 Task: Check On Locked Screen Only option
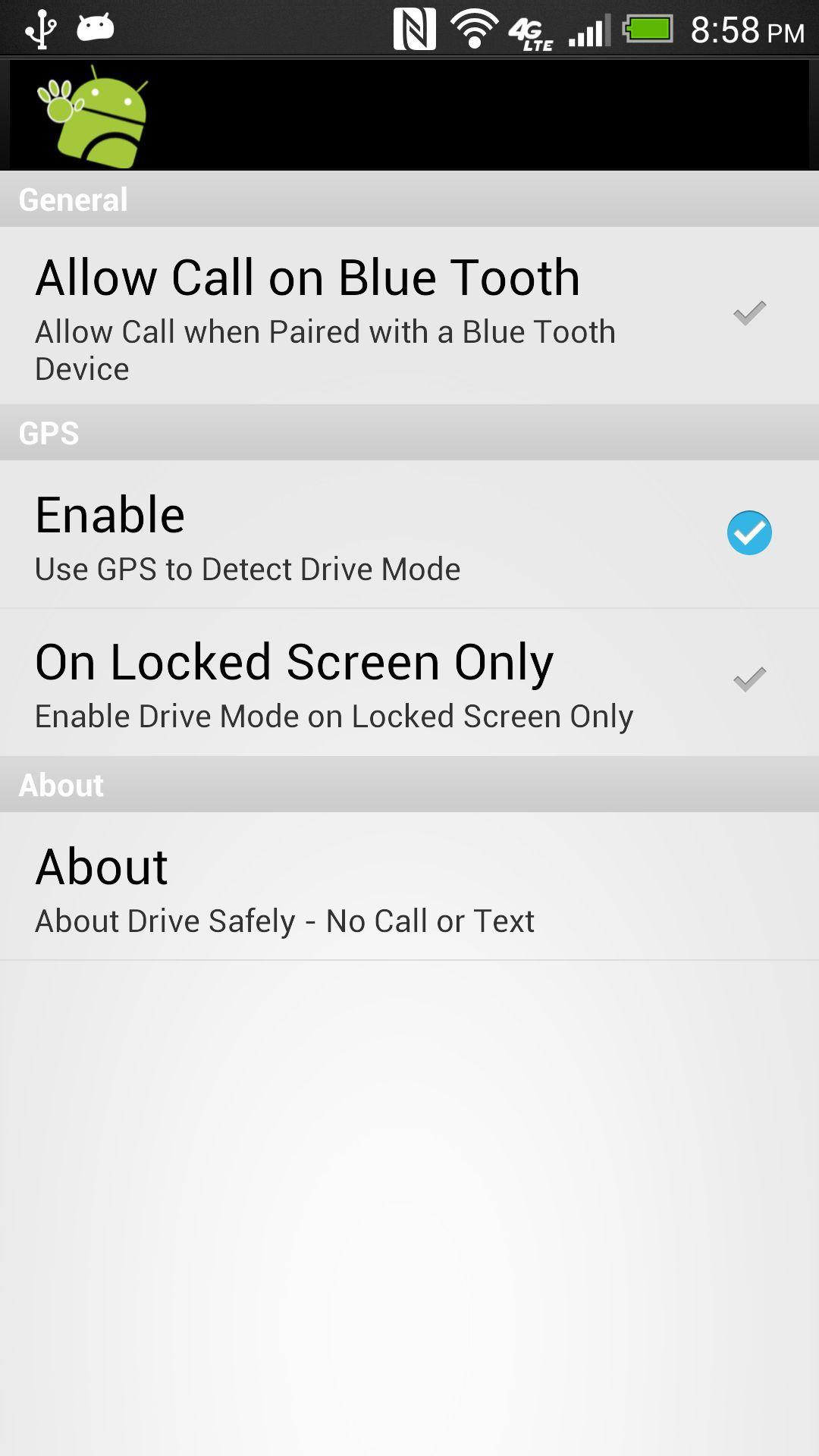748,679
